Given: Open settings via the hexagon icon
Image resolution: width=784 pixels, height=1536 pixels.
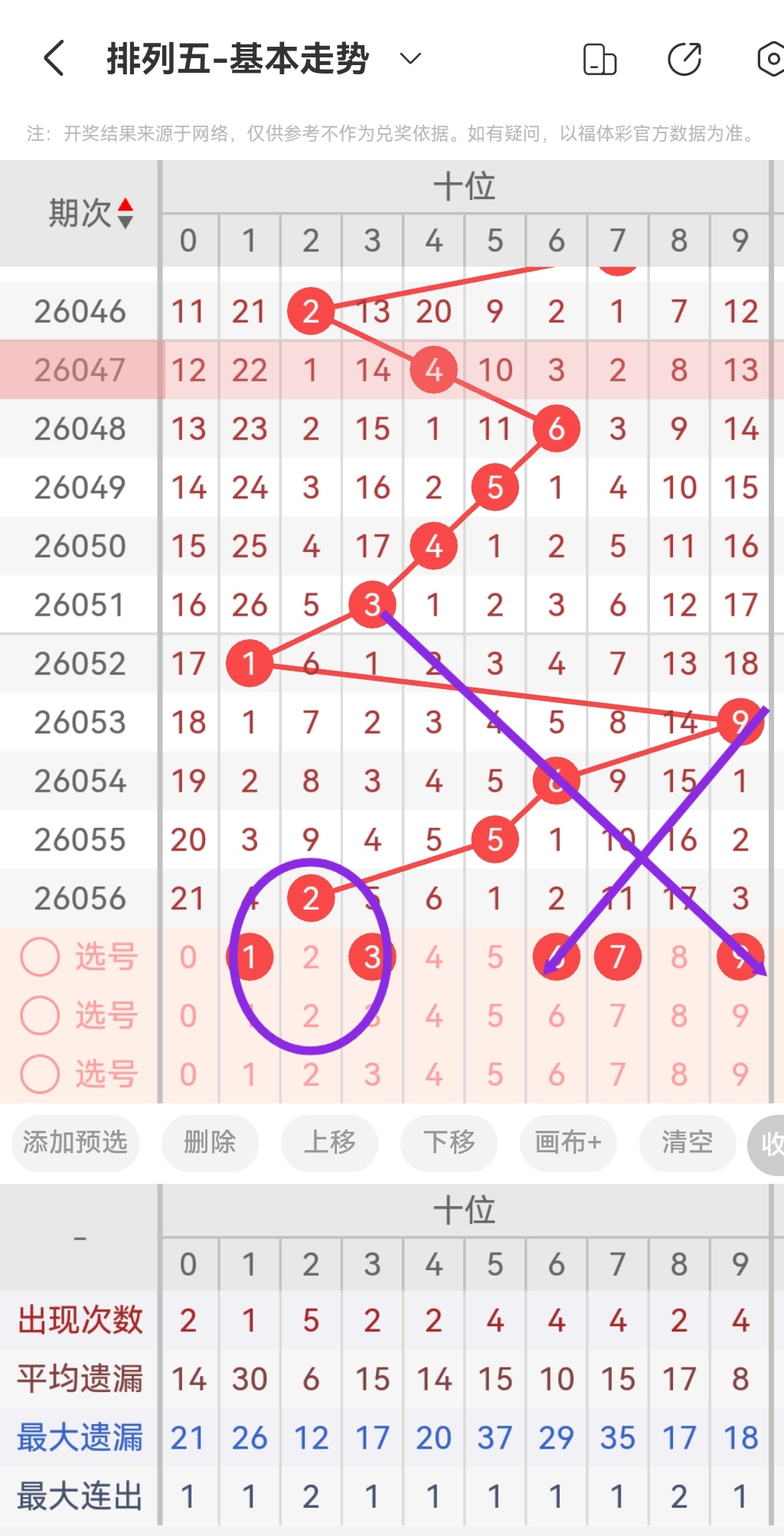Looking at the screenshot, I should (773, 57).
